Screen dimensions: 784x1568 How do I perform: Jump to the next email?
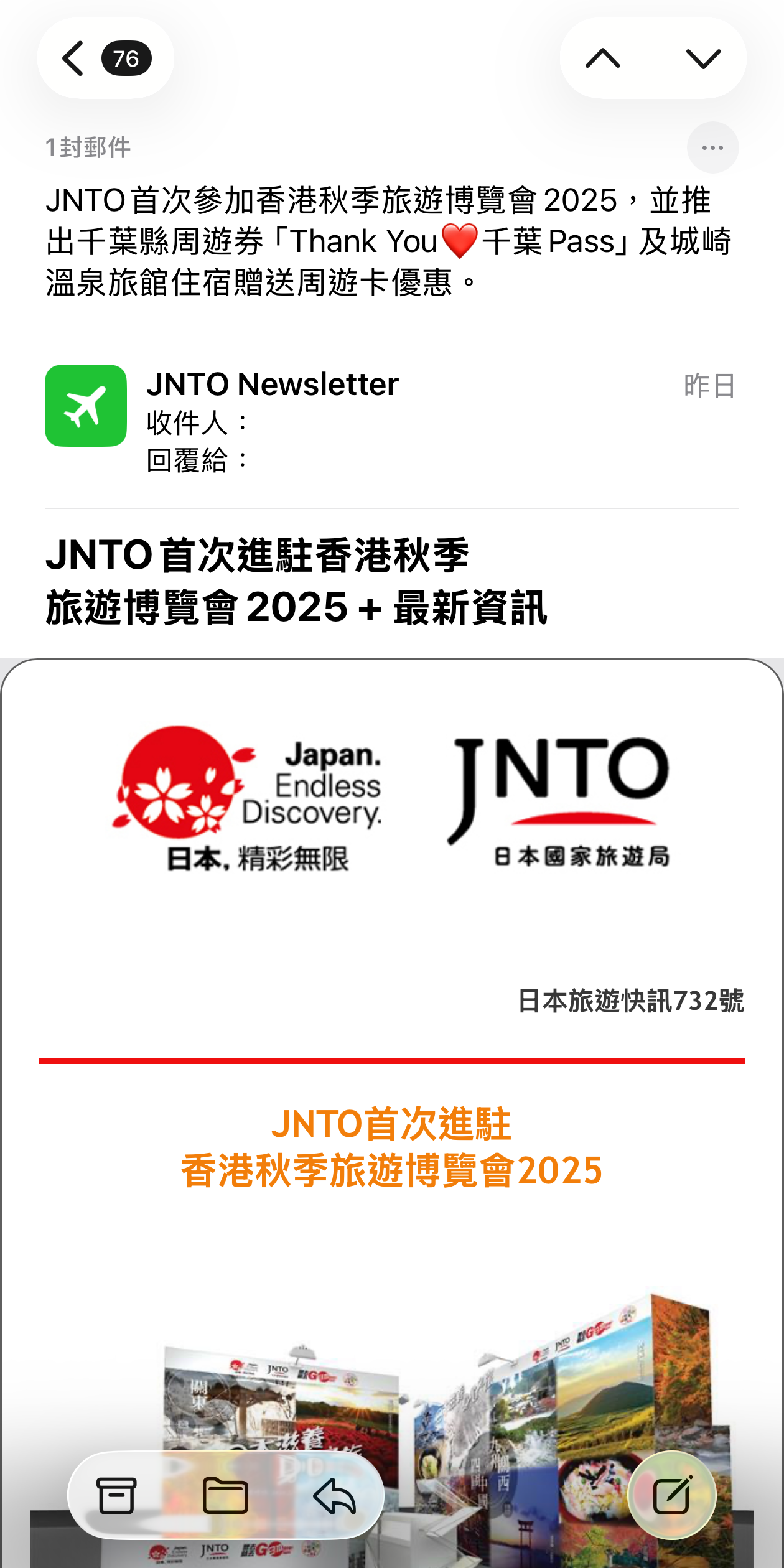click(x=703, y=58)
